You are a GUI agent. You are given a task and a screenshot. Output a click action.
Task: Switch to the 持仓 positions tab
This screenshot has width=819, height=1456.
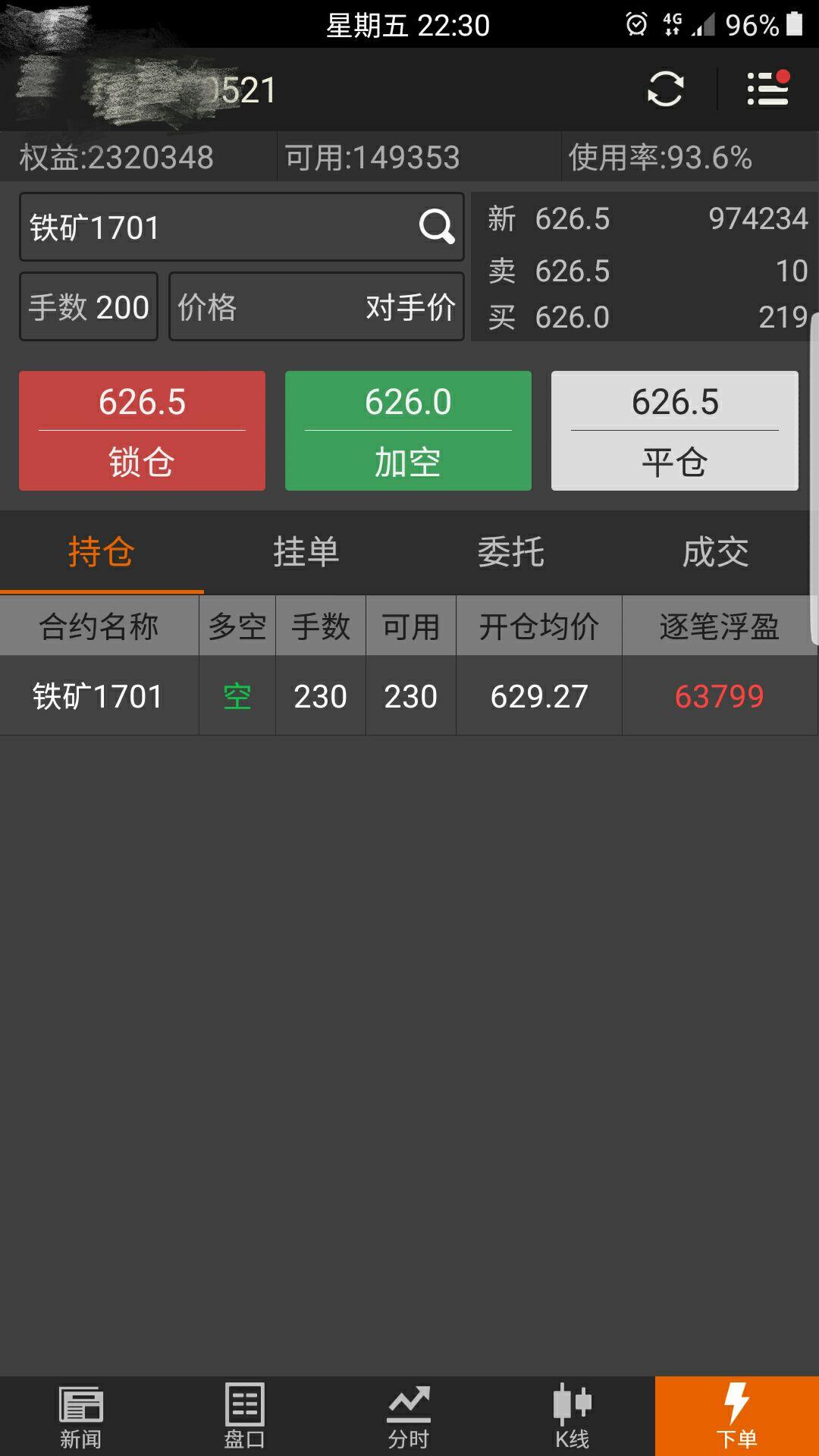pyautogui.click(x=102, y=553)
